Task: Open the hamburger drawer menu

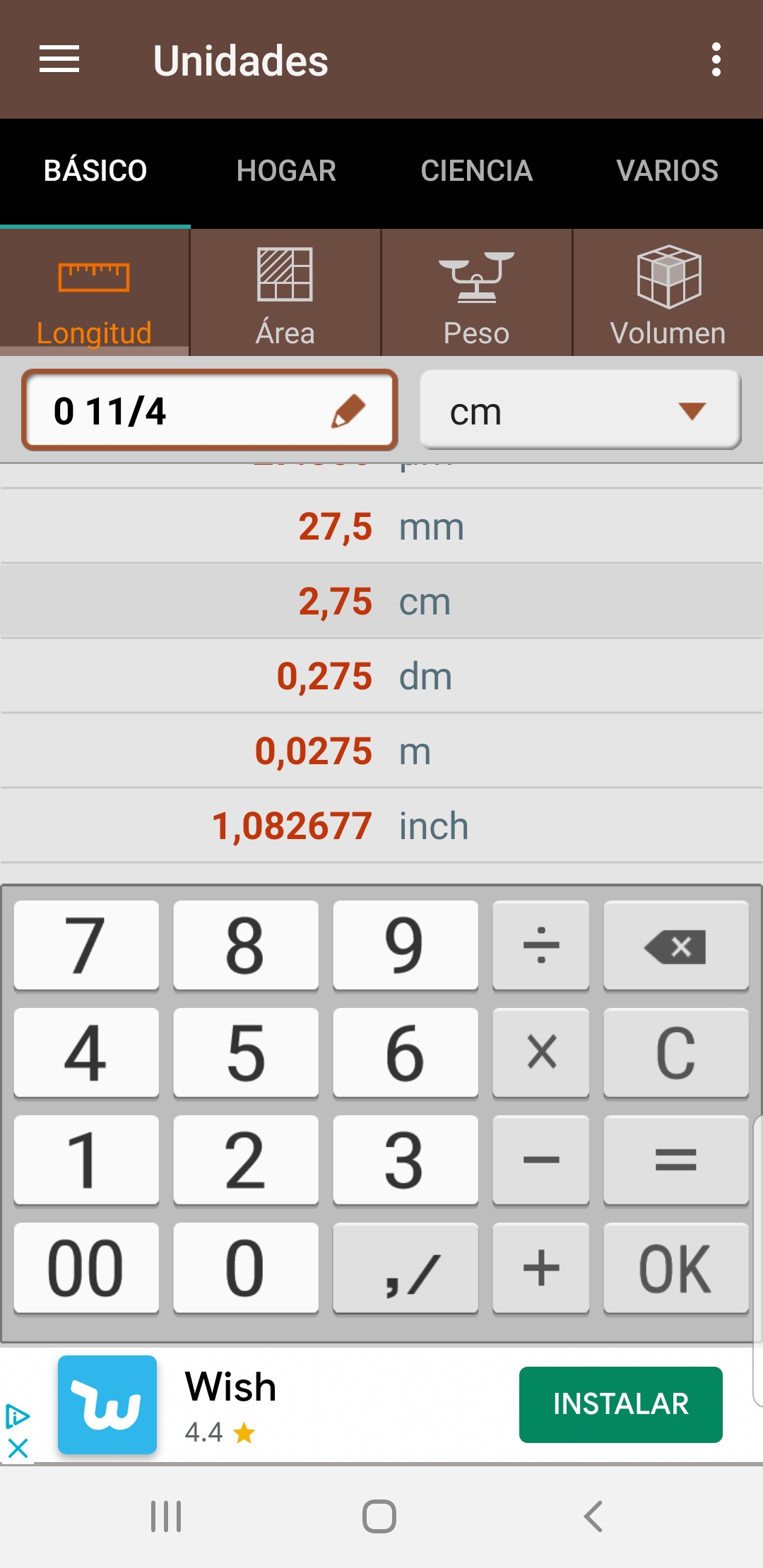Action: pos(59,59)
